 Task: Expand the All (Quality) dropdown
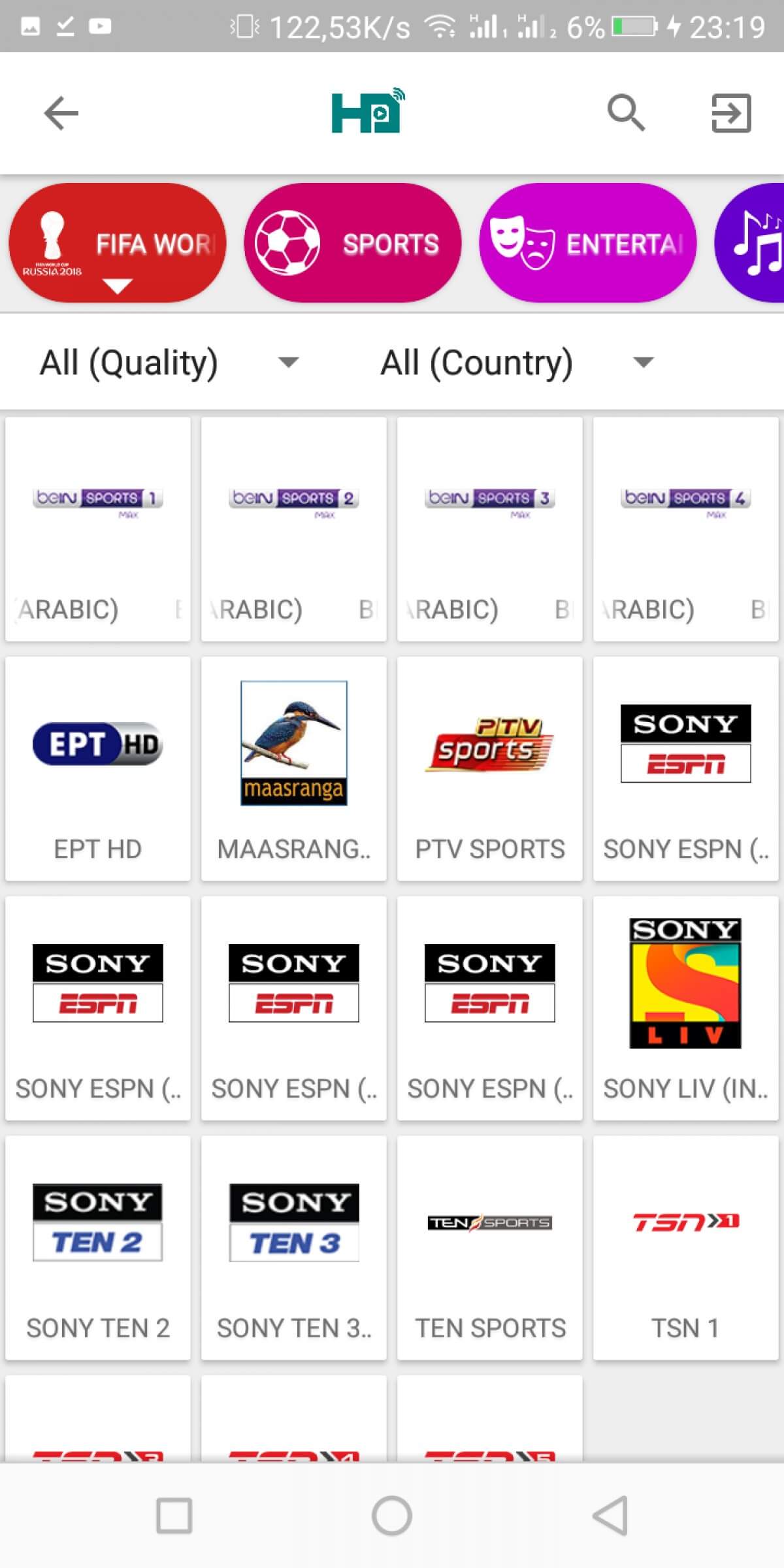click(170, 362)
